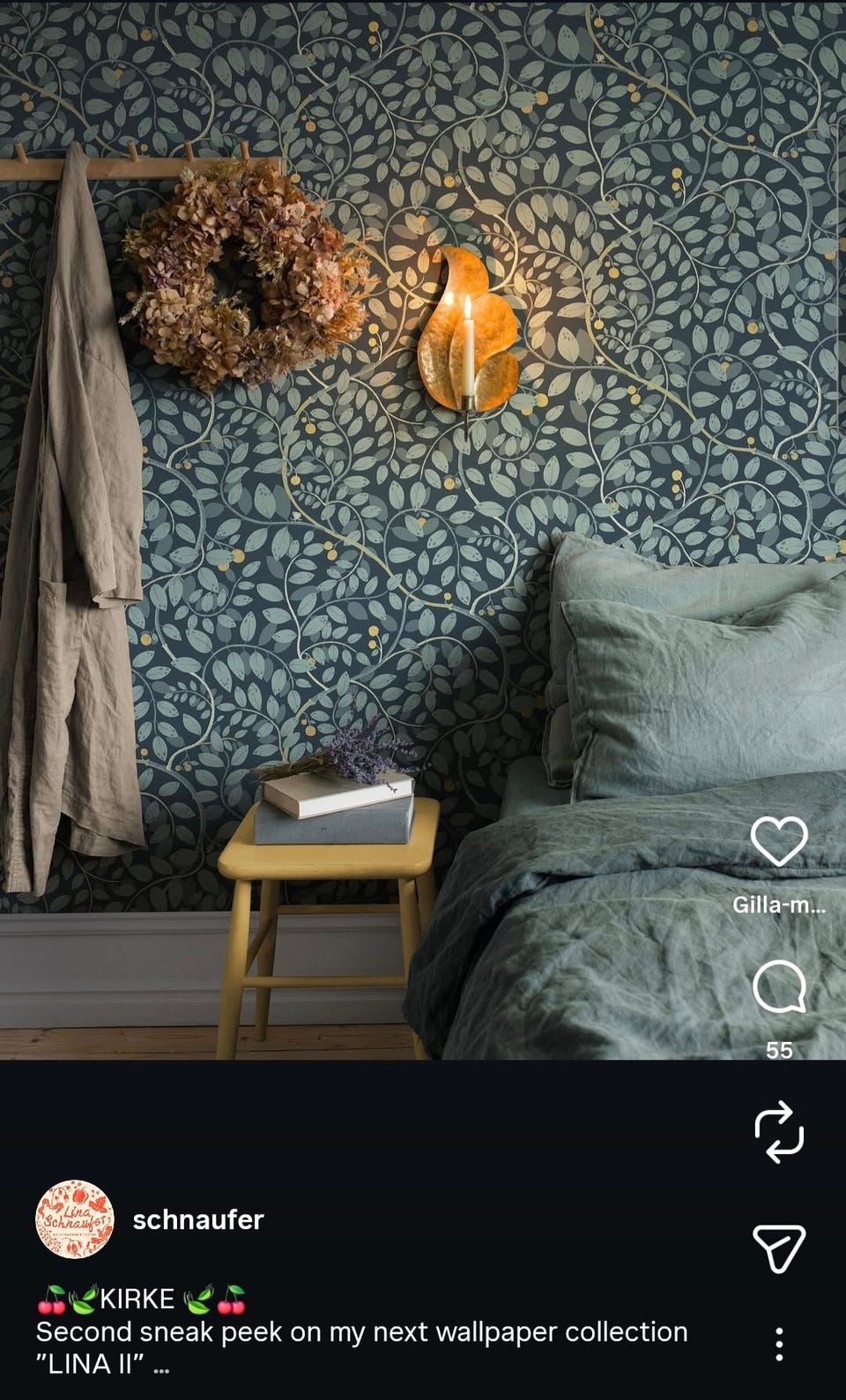
Task: Open the three-dot overflow menu
Action: point(779,1344)
